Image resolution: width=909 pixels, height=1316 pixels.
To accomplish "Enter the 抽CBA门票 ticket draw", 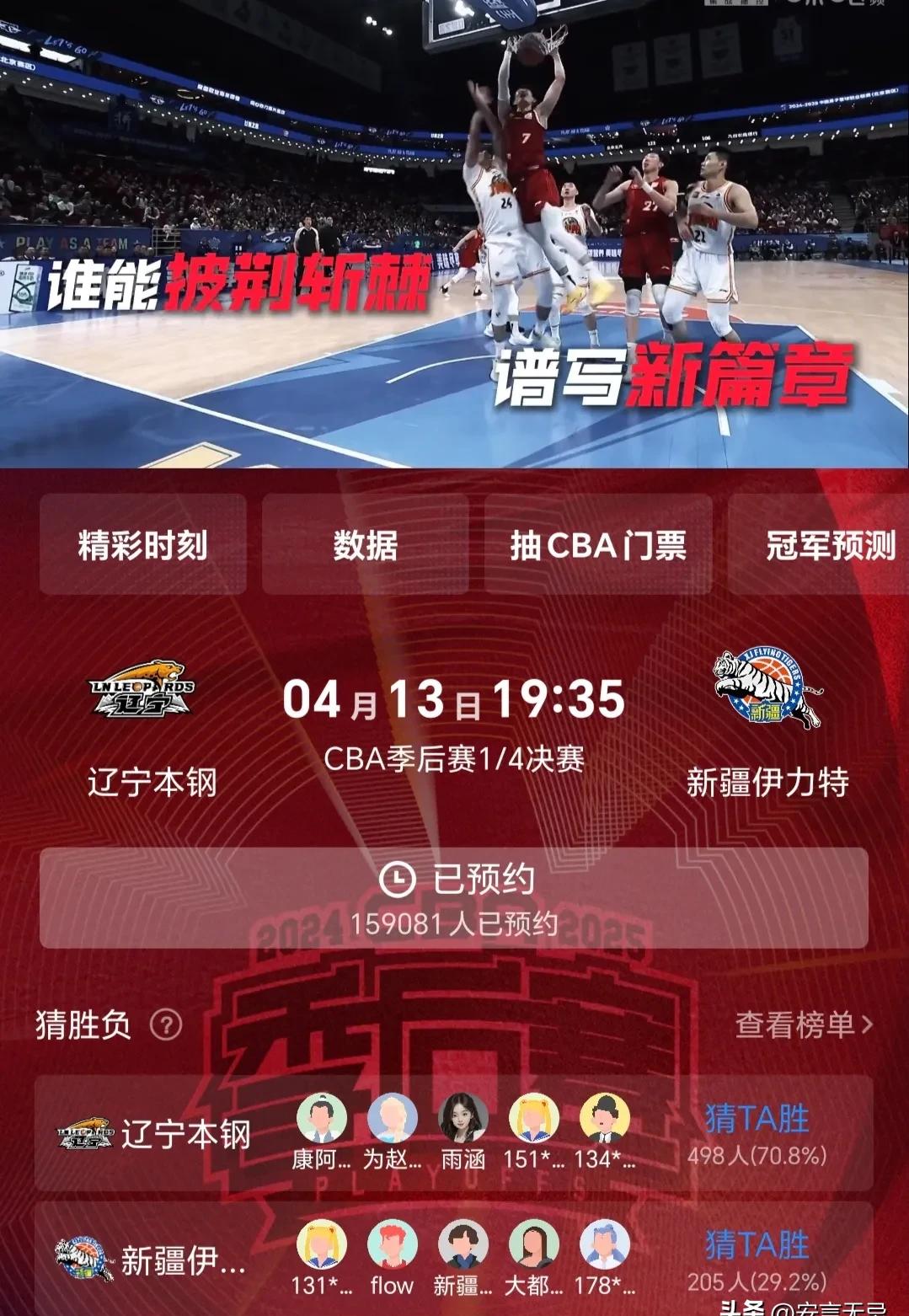I will click(x=597, y=545).
